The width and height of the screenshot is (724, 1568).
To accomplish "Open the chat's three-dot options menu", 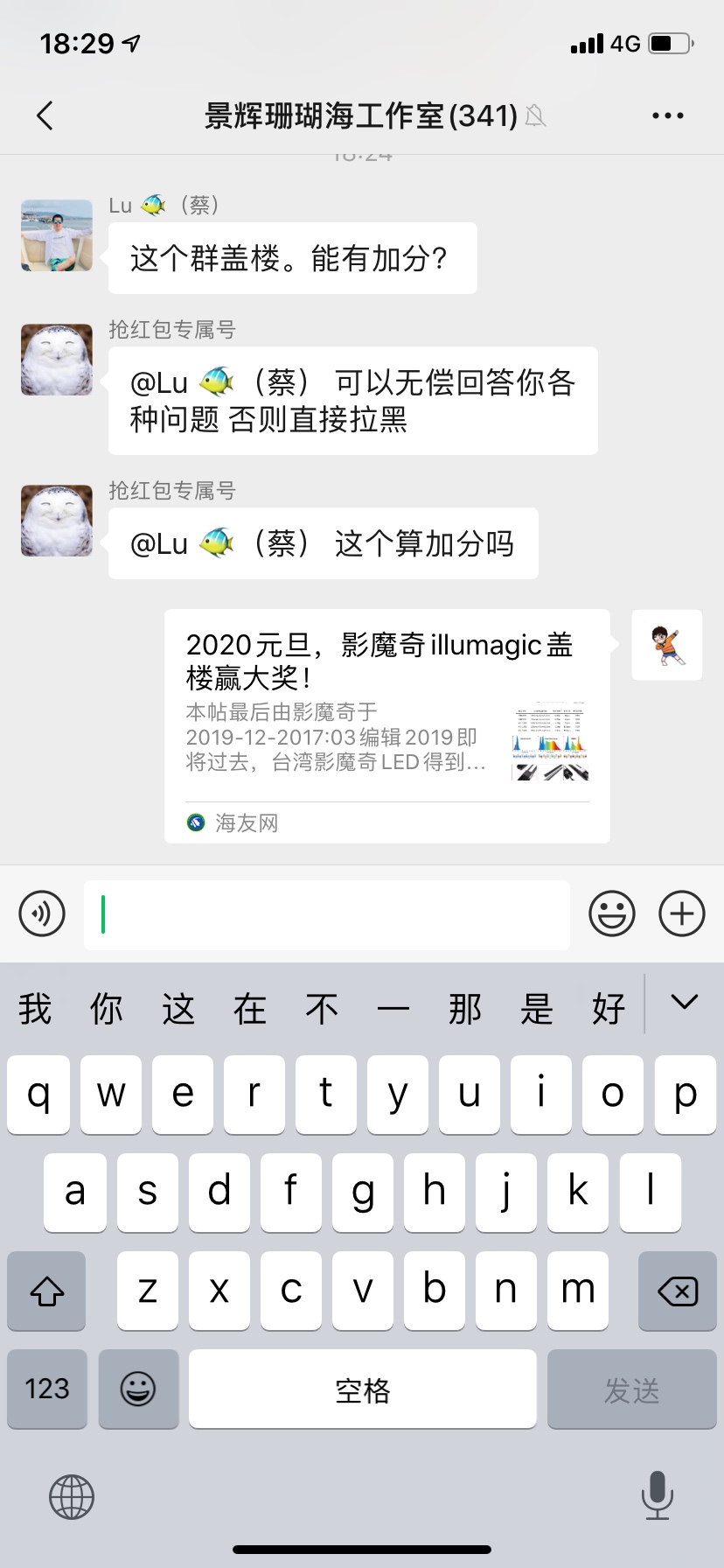I will 667,115.
